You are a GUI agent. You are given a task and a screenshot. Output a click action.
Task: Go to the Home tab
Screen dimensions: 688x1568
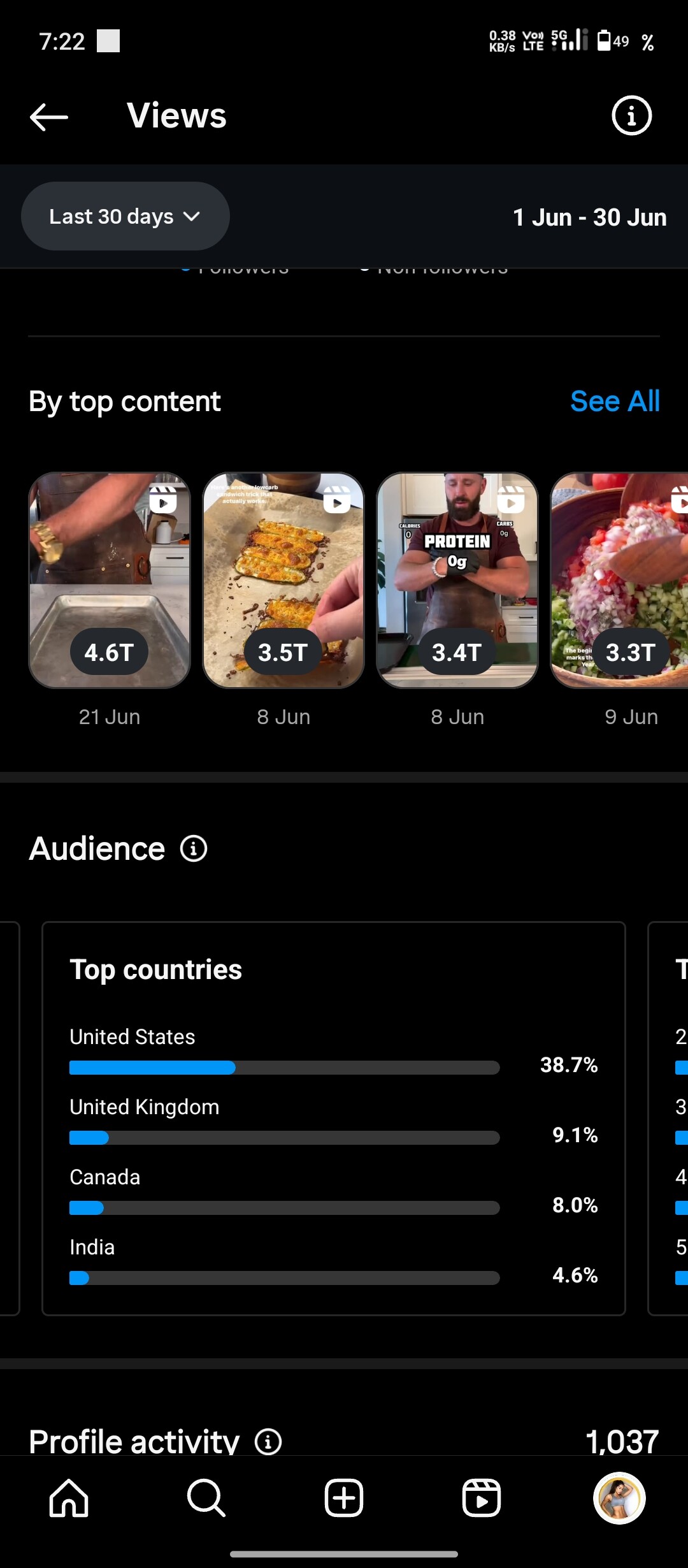69,1498
